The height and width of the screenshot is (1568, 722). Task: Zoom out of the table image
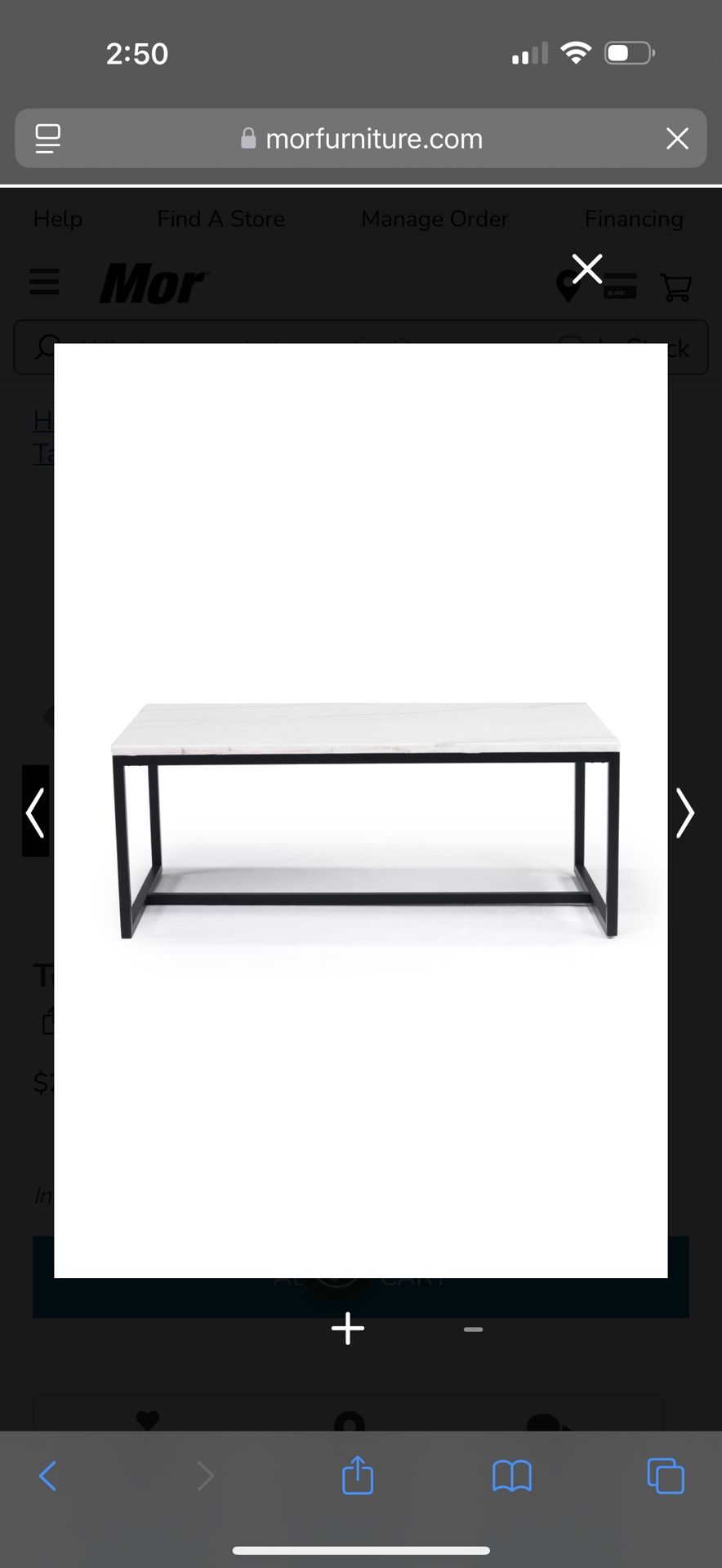point(473,1330)
